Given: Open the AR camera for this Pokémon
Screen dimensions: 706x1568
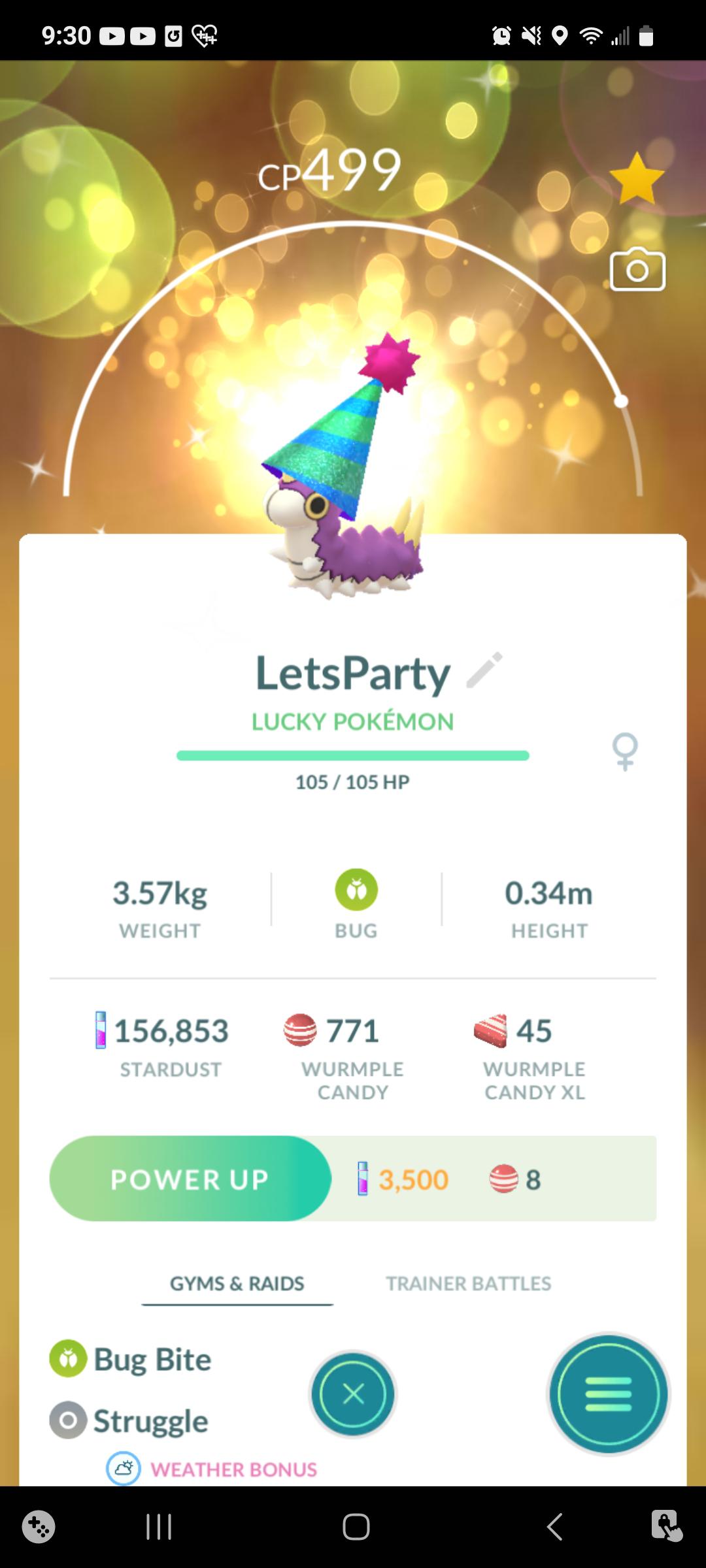Looking at the screenshot, I should point(637,269).
